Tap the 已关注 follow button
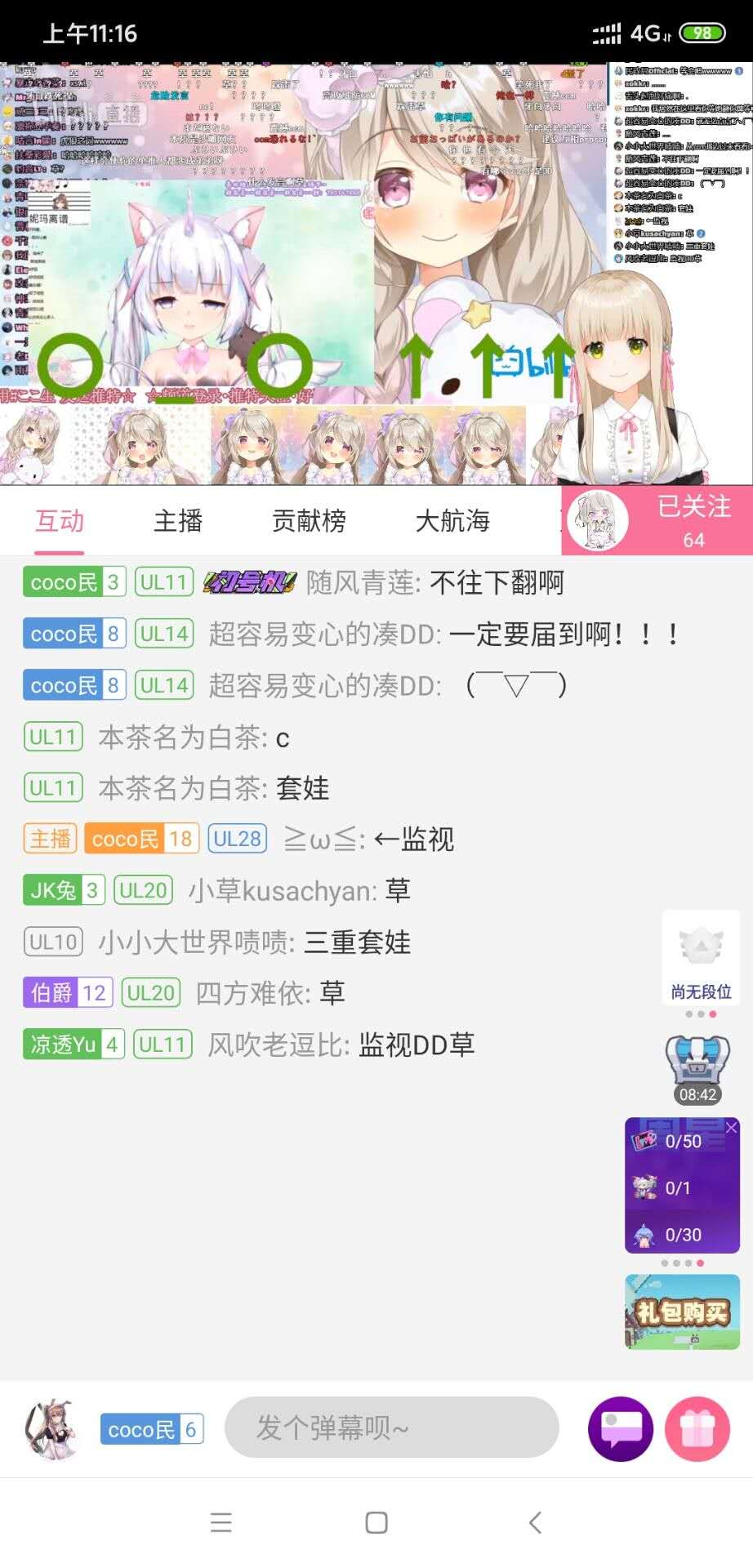 [x=693, y=520]
